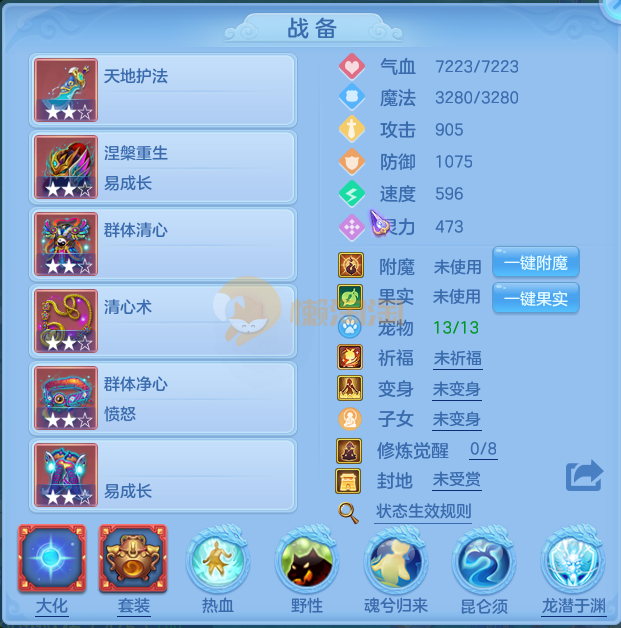View 状态生效规则
Viewport: 621px width, 628px height.
[x=423, y=511]
